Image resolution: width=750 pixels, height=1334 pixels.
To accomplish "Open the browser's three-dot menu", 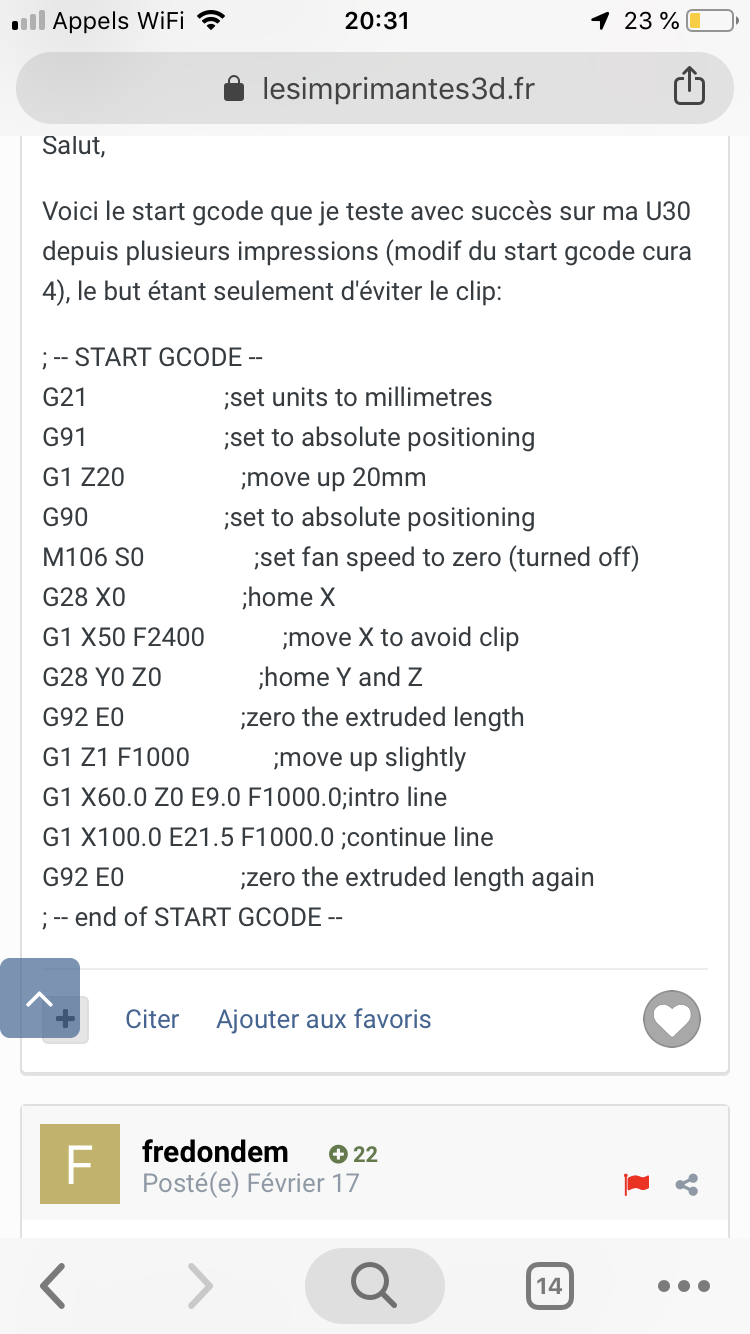I will [685, 1286].
